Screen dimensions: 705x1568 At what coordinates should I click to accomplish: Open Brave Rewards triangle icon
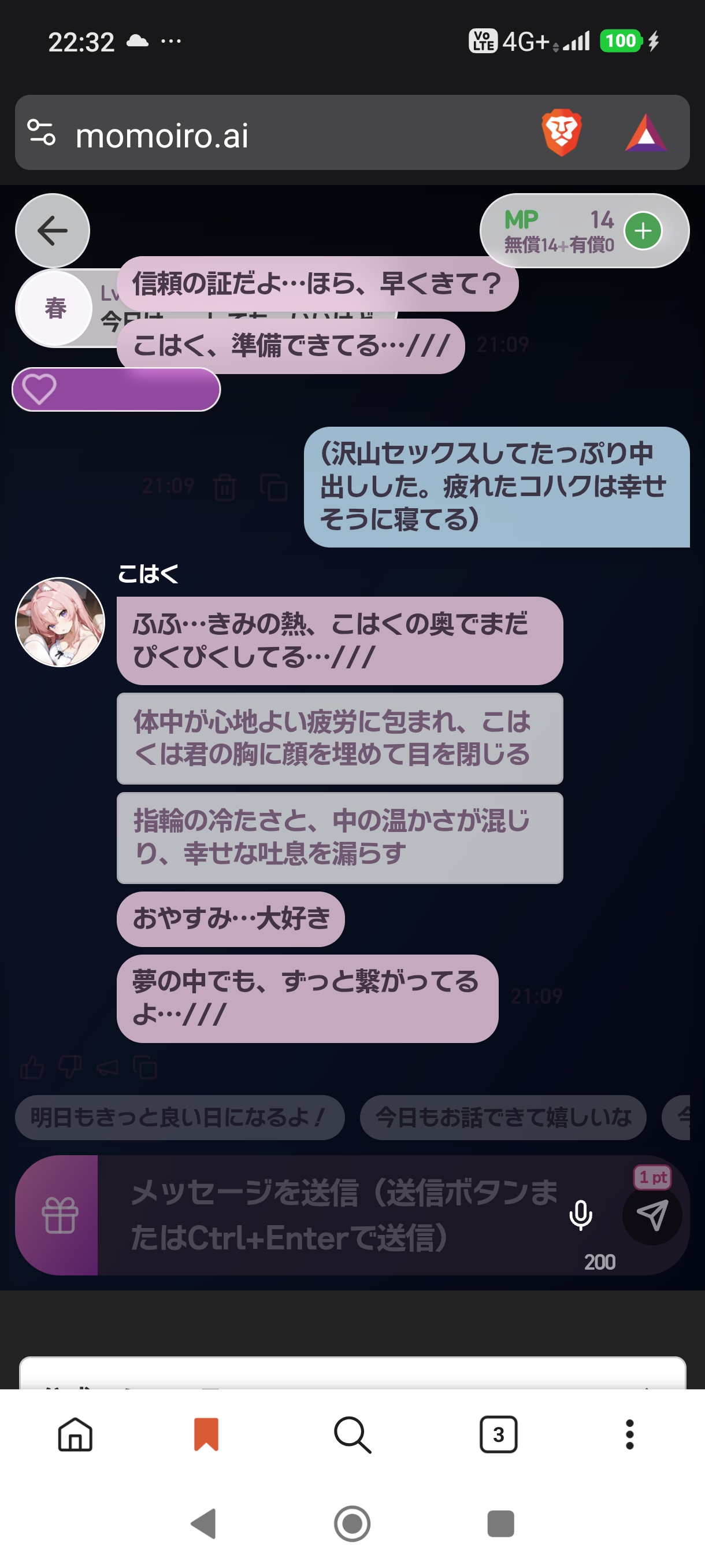645,133
